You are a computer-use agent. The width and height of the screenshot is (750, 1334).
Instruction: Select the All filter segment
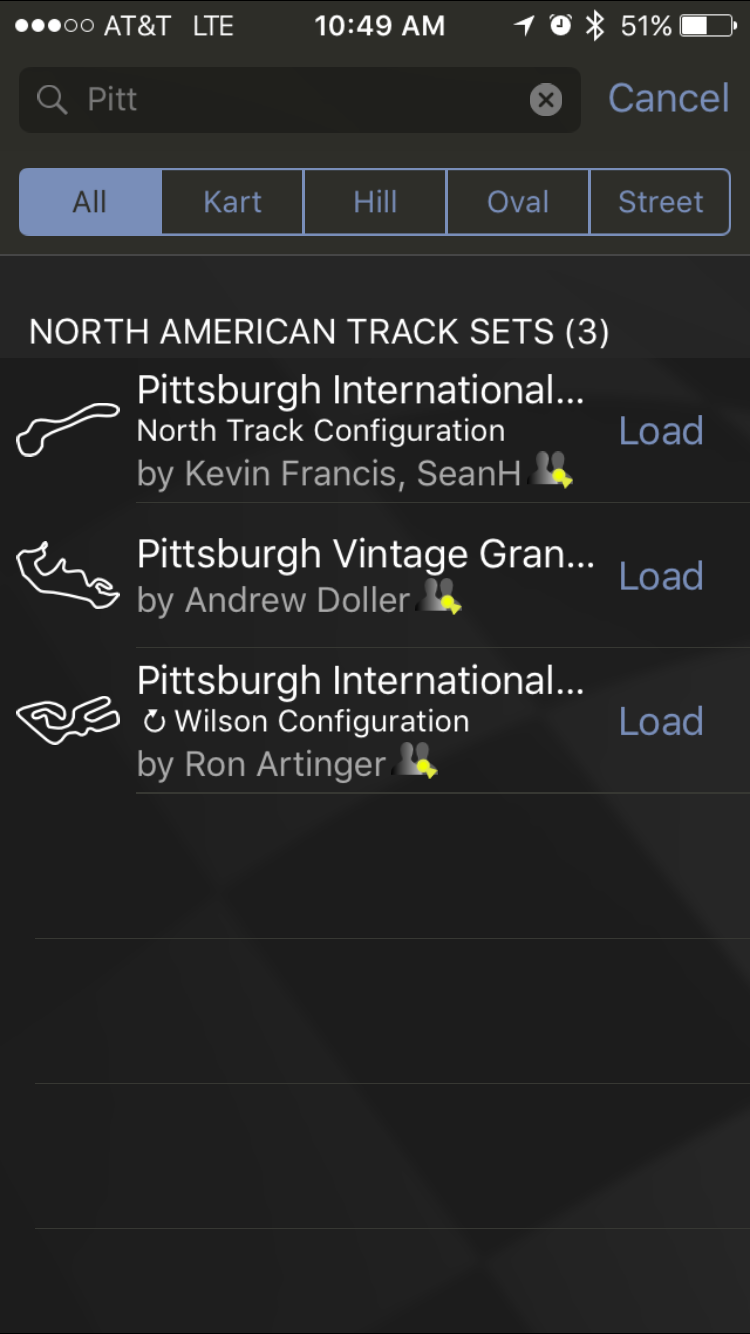point(90,202)
